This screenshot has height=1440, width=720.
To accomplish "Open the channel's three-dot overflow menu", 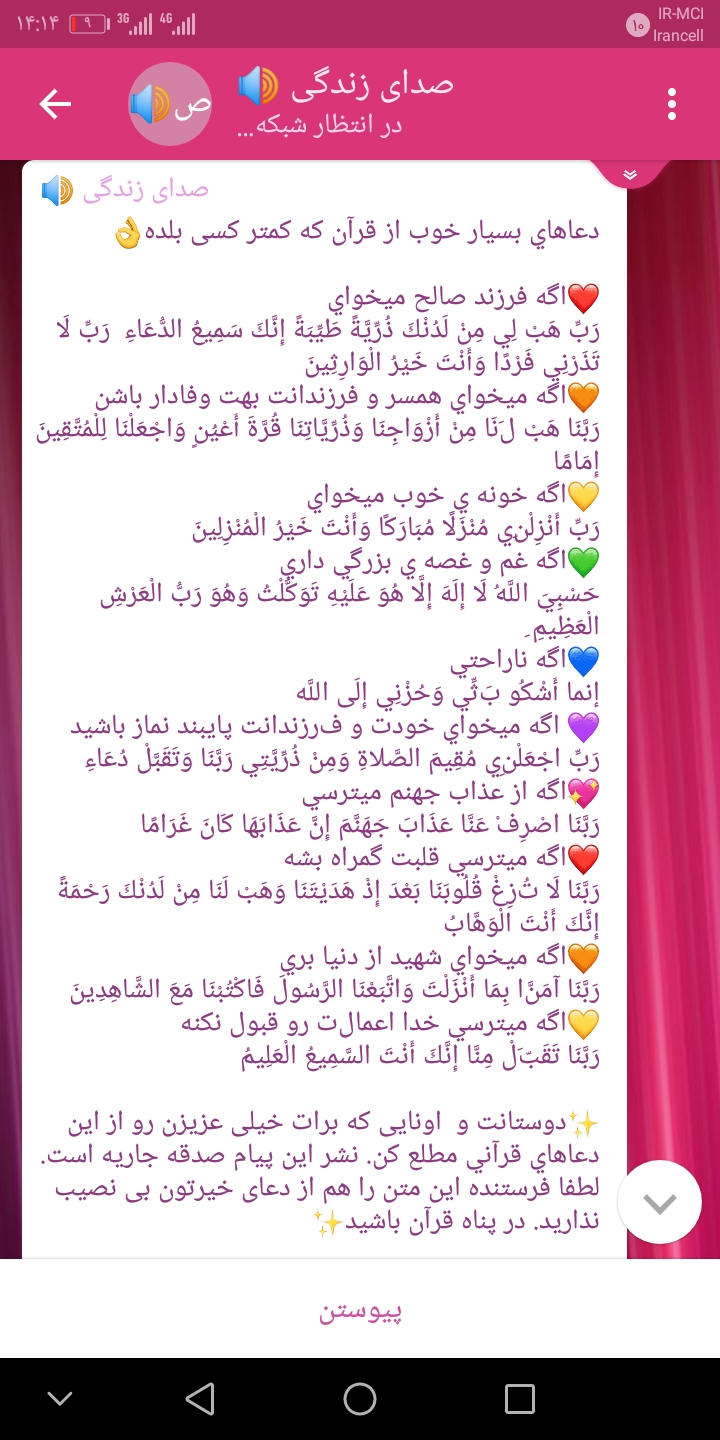I will pyautogui.click(x=672, y=104).
